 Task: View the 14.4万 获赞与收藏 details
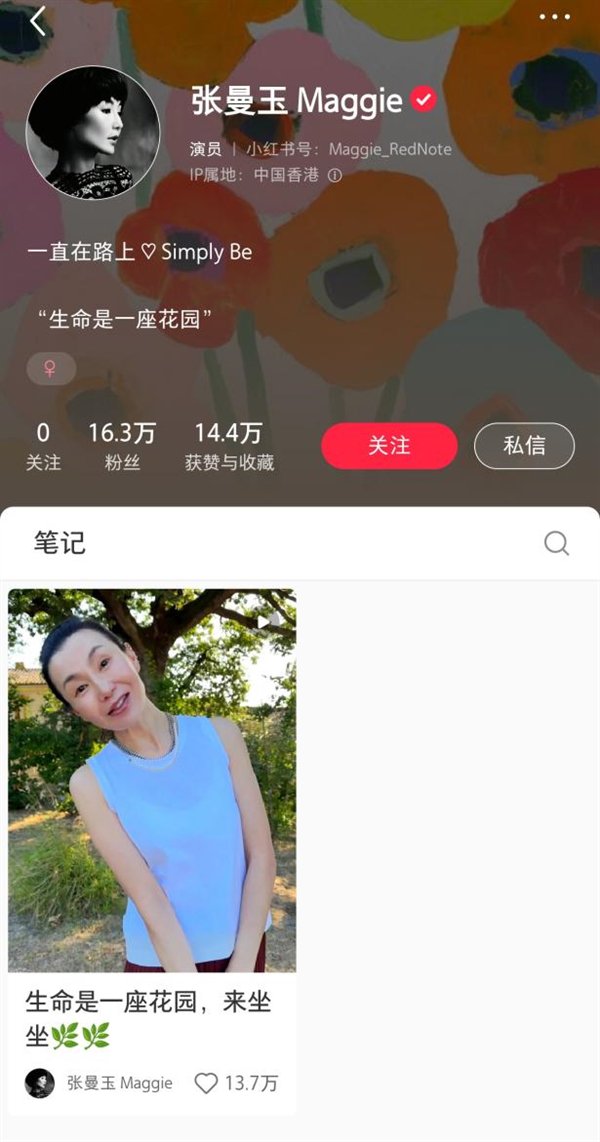[229, 446]
